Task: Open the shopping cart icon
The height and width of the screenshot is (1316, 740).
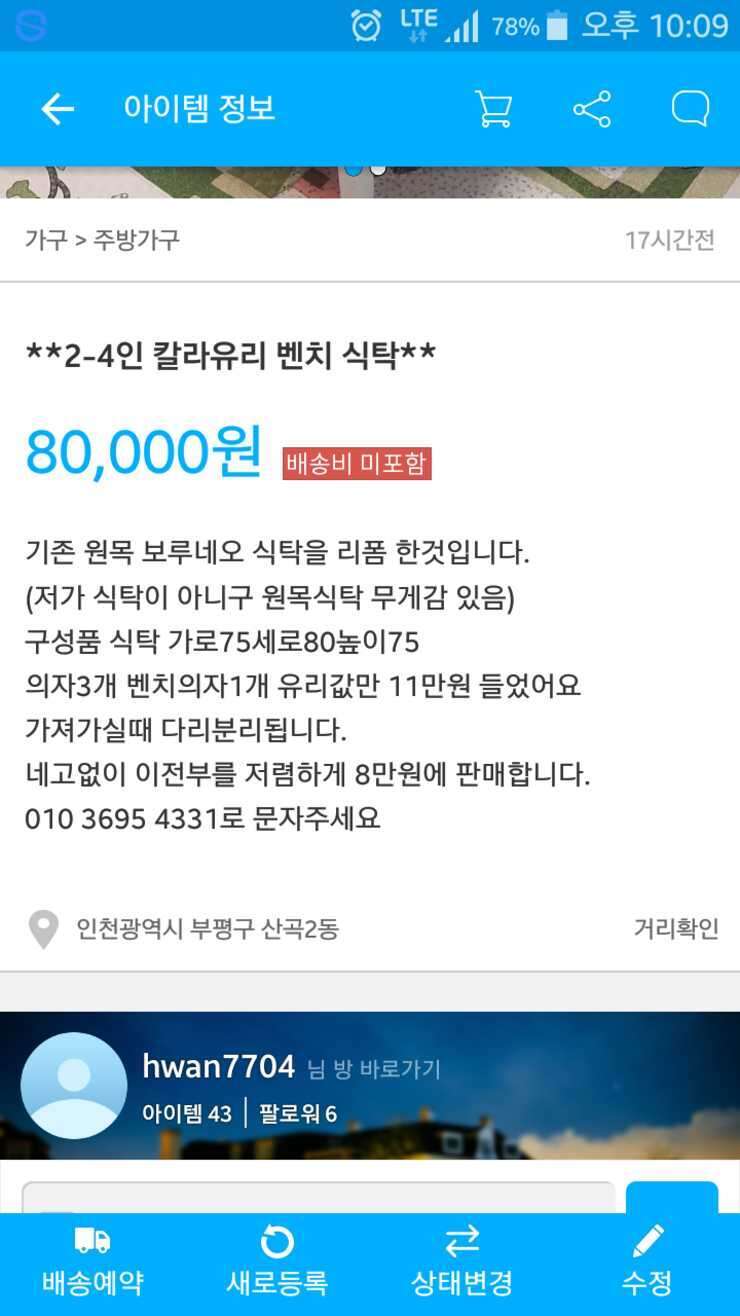Action: click(x=493, y=109)
